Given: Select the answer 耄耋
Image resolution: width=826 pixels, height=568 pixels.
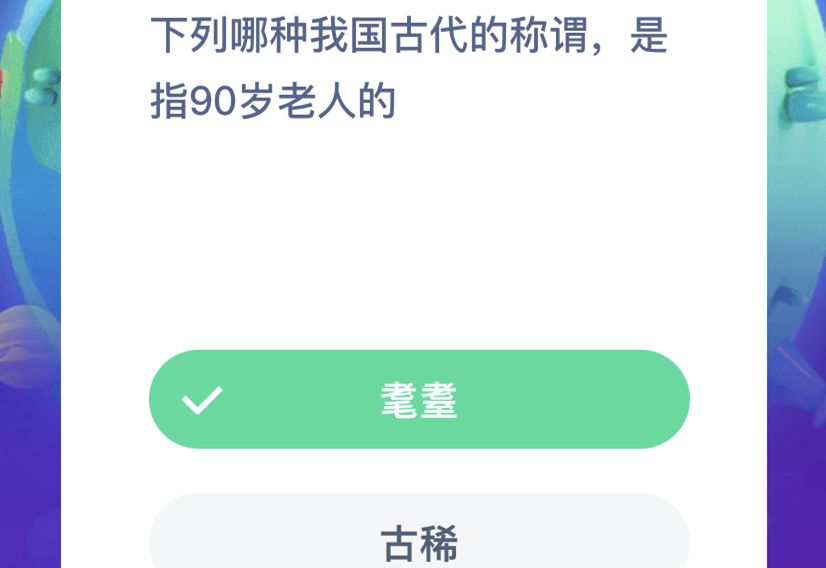Looking at the screenshot, I should tap(419, 400).
